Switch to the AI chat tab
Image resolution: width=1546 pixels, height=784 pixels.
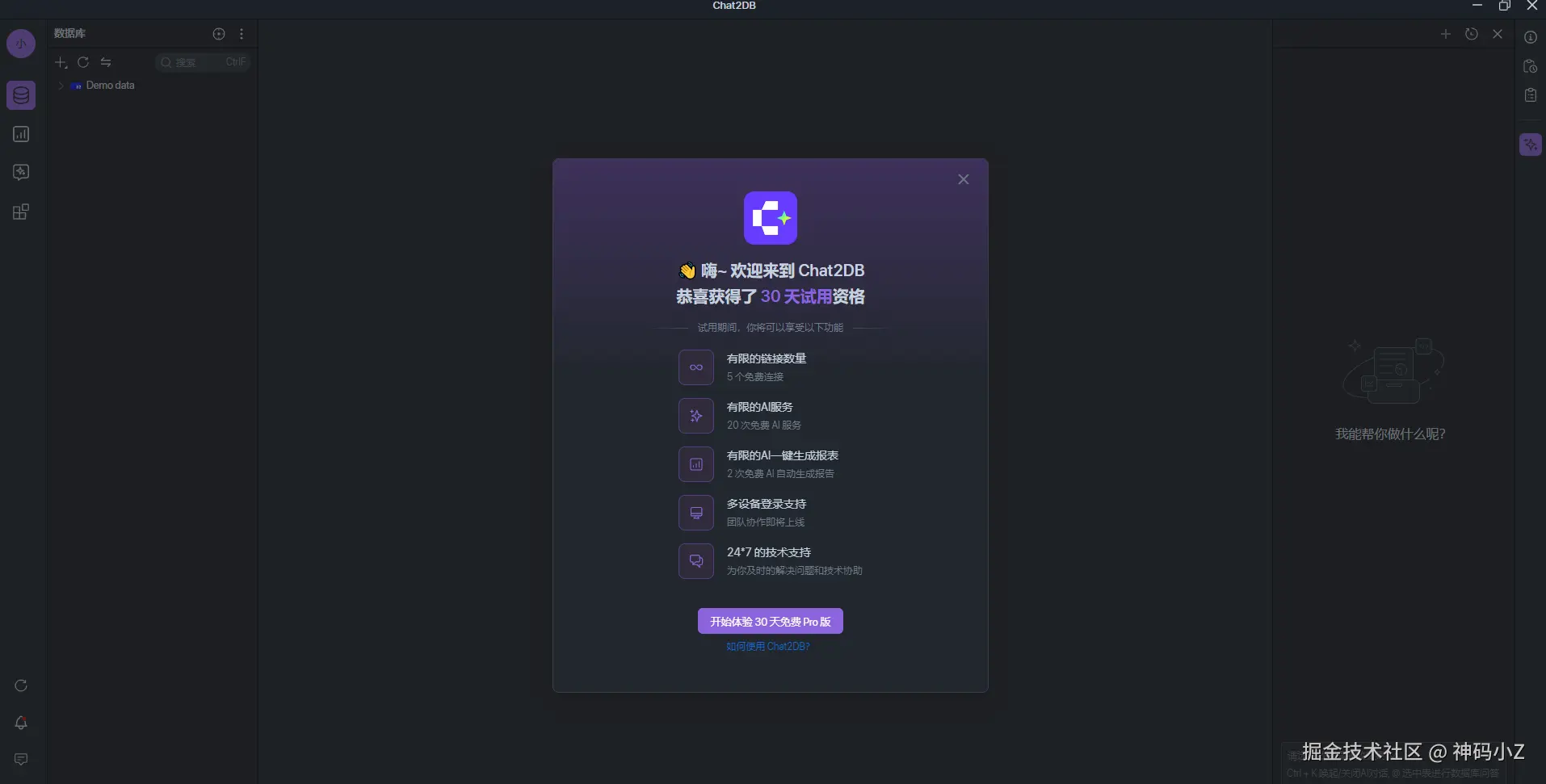[21, 172]
